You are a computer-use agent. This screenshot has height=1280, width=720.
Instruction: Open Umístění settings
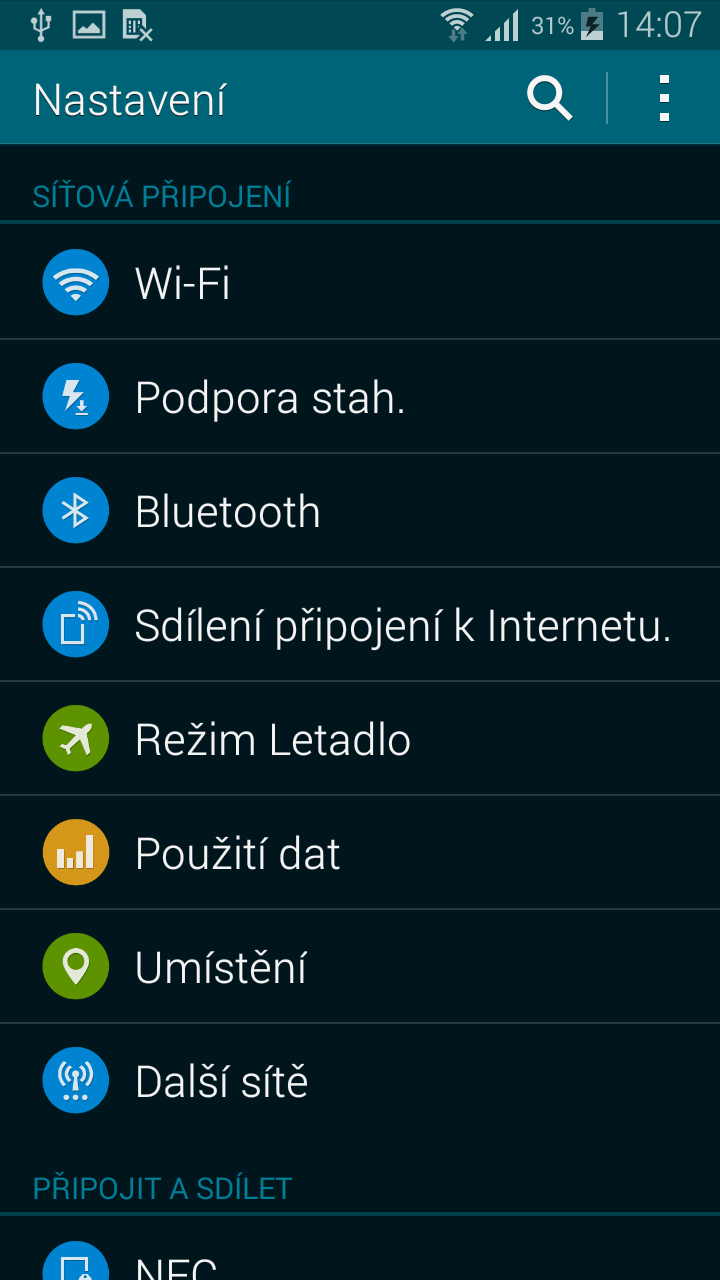click(x=360, y=967)
